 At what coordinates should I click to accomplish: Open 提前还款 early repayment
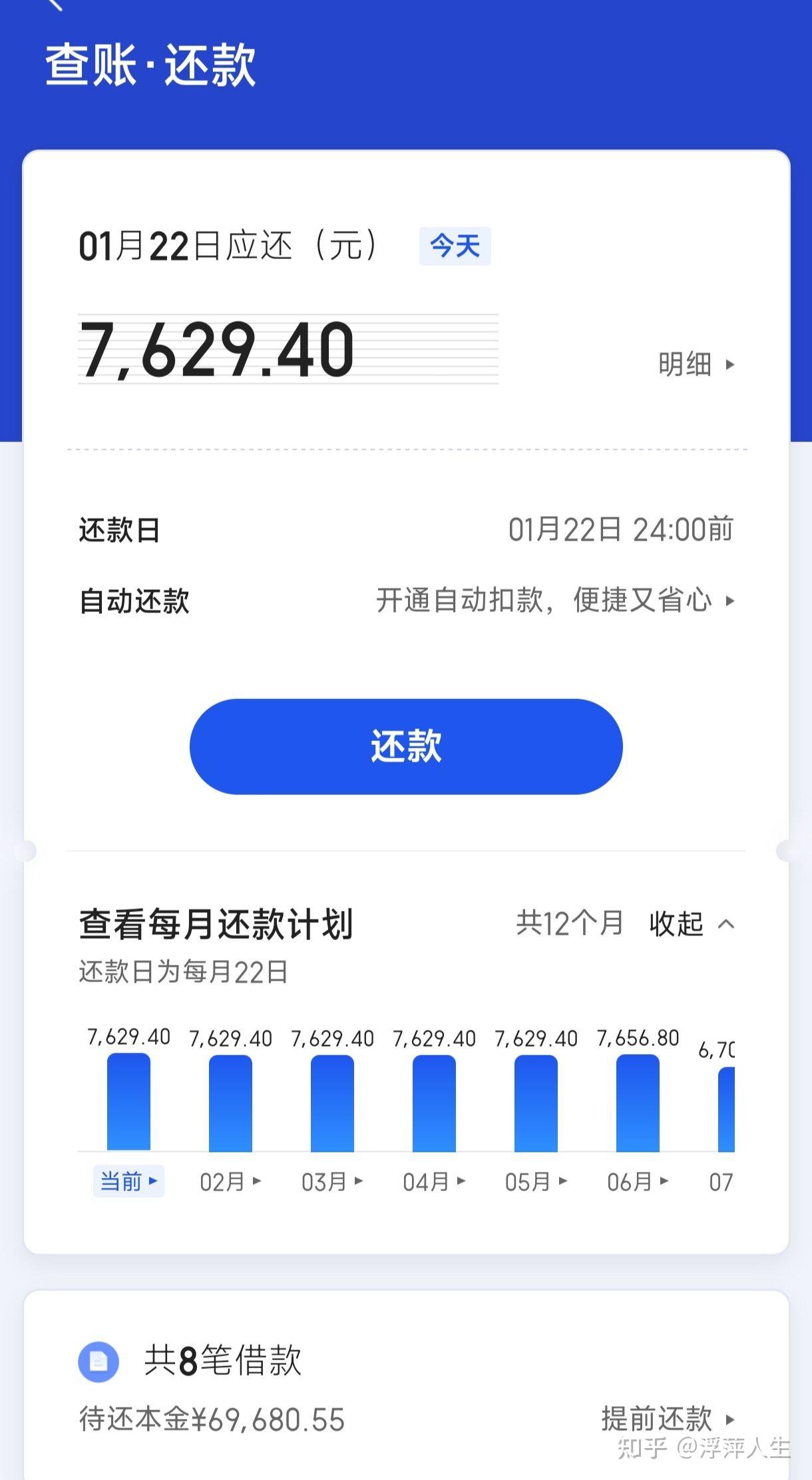pos(668,1419)
